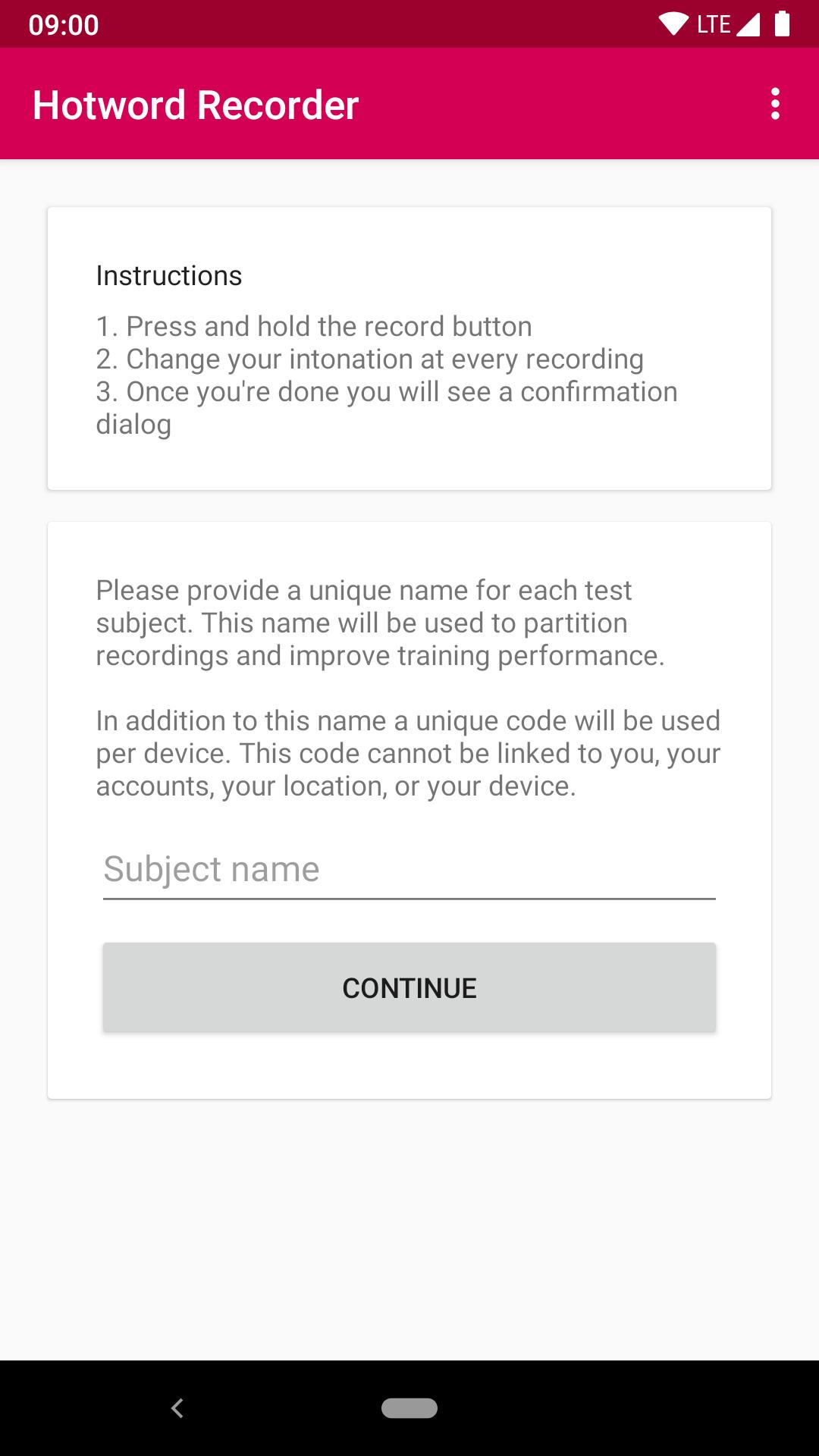The width and height of the screenshot is (819, 1456).
Task: Focus the Subject name text field
Action: click(x=409, y=870)
